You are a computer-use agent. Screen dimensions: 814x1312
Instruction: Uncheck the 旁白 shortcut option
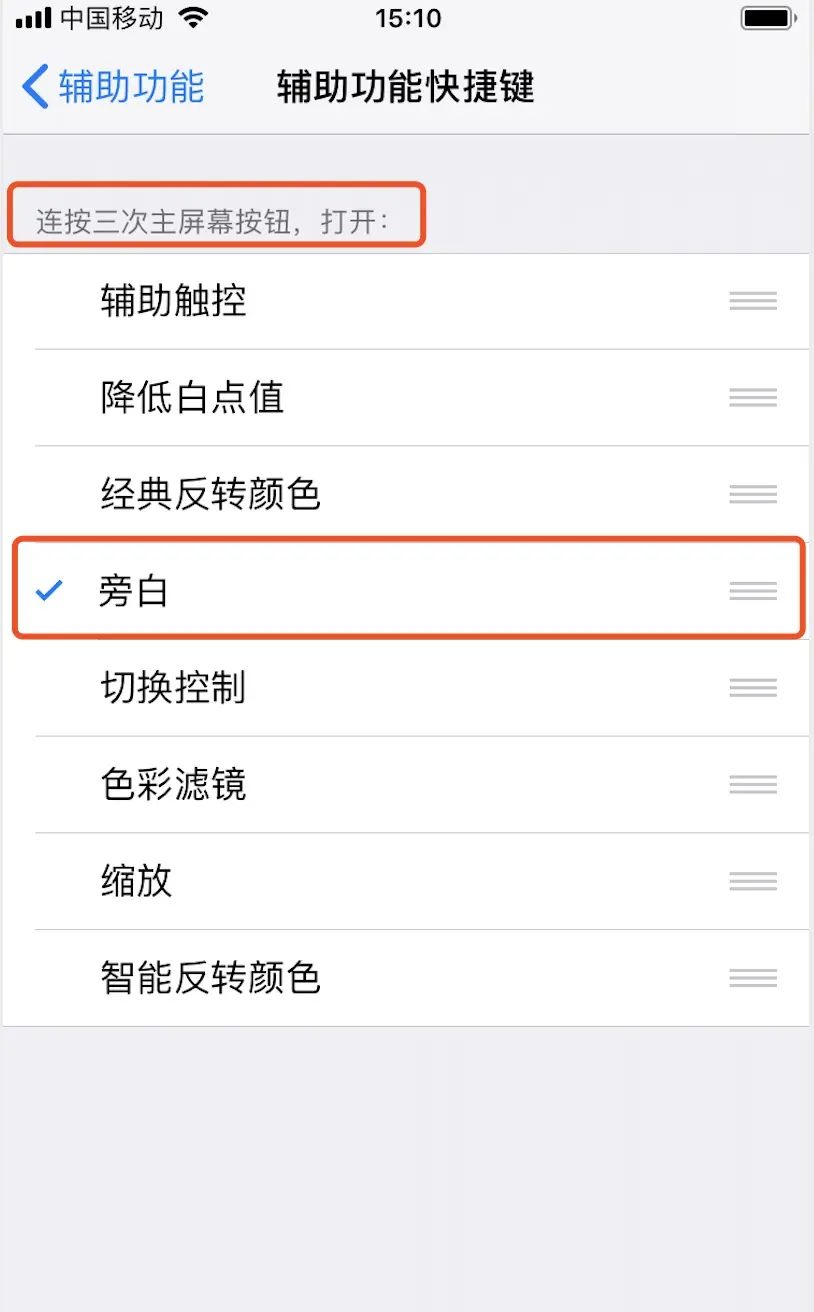(x=406, y=591)
